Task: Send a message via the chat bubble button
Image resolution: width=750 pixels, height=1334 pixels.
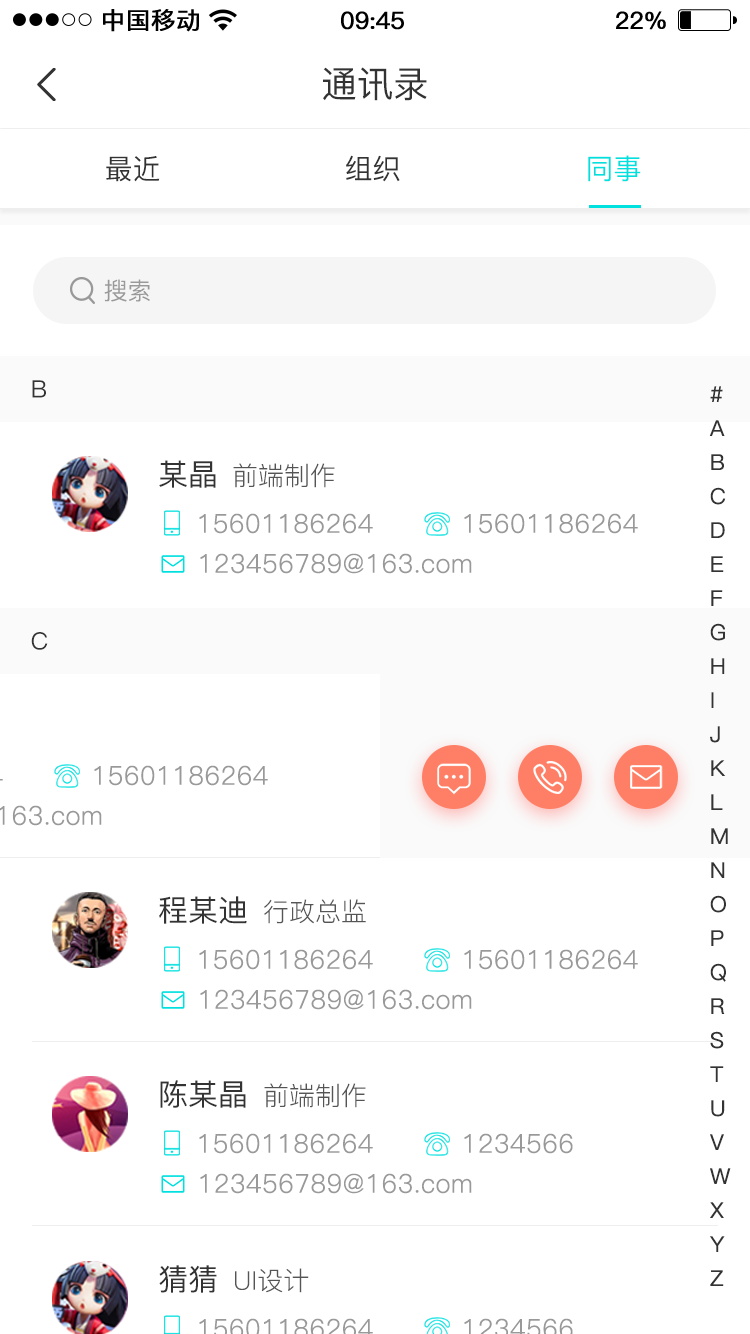Action: pos(454,777)
